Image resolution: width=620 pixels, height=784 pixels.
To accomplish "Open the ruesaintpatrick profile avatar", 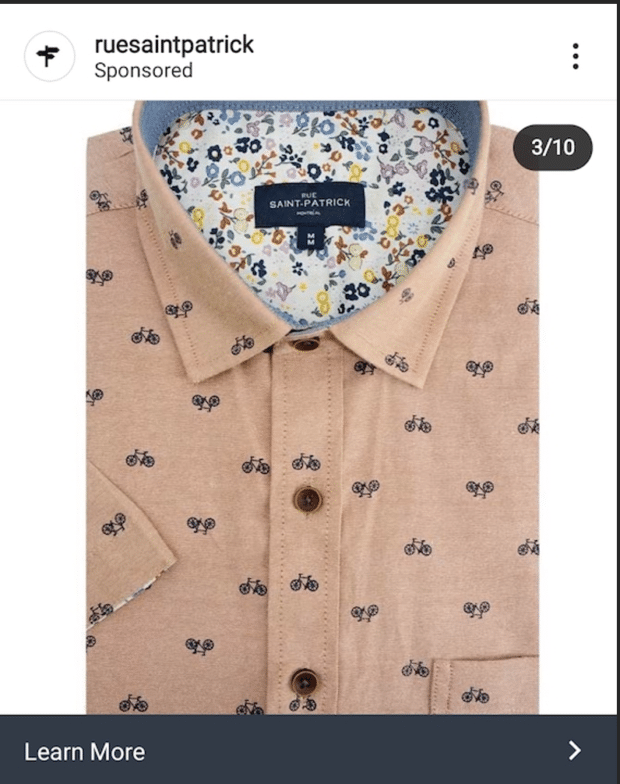I will tap(49, 56).
